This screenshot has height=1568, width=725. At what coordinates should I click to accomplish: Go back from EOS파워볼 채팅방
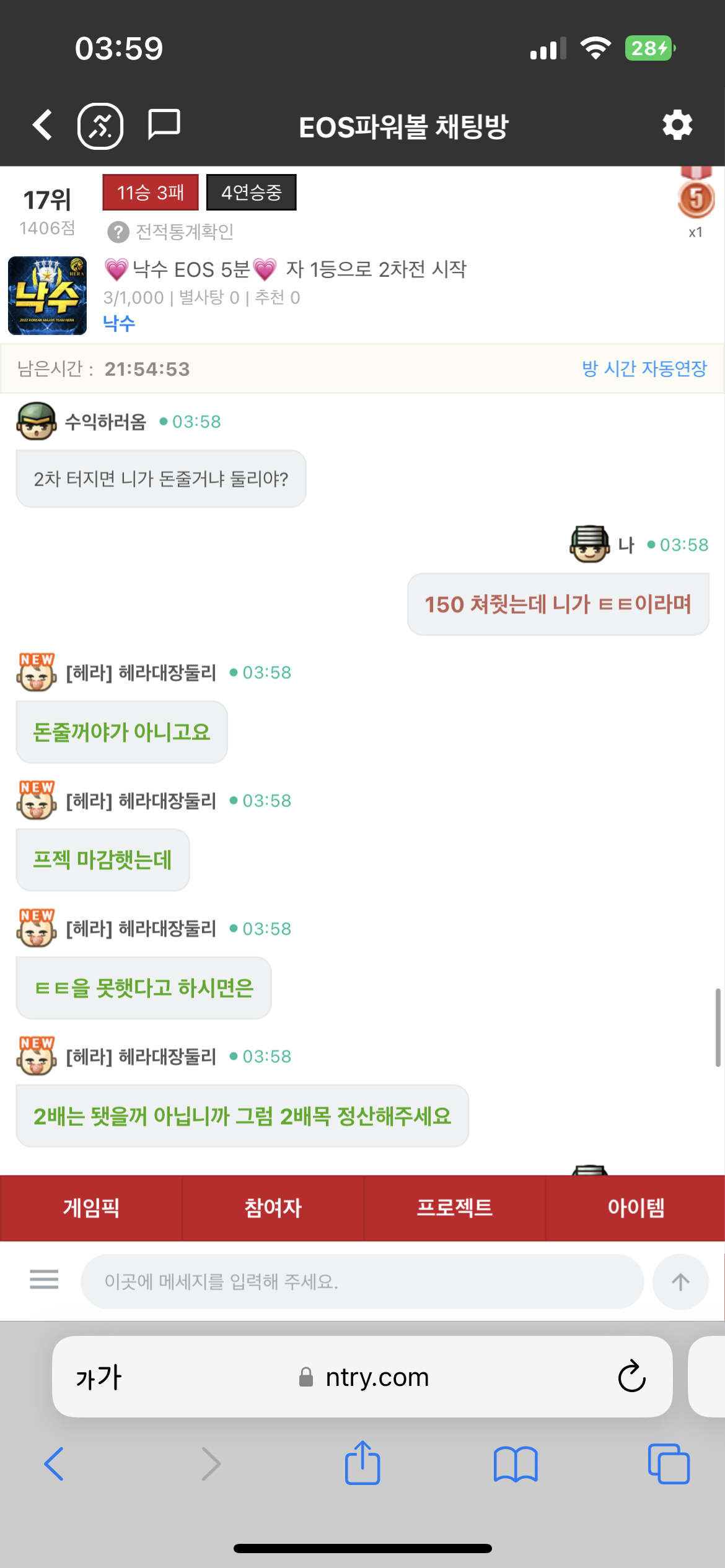42,126
